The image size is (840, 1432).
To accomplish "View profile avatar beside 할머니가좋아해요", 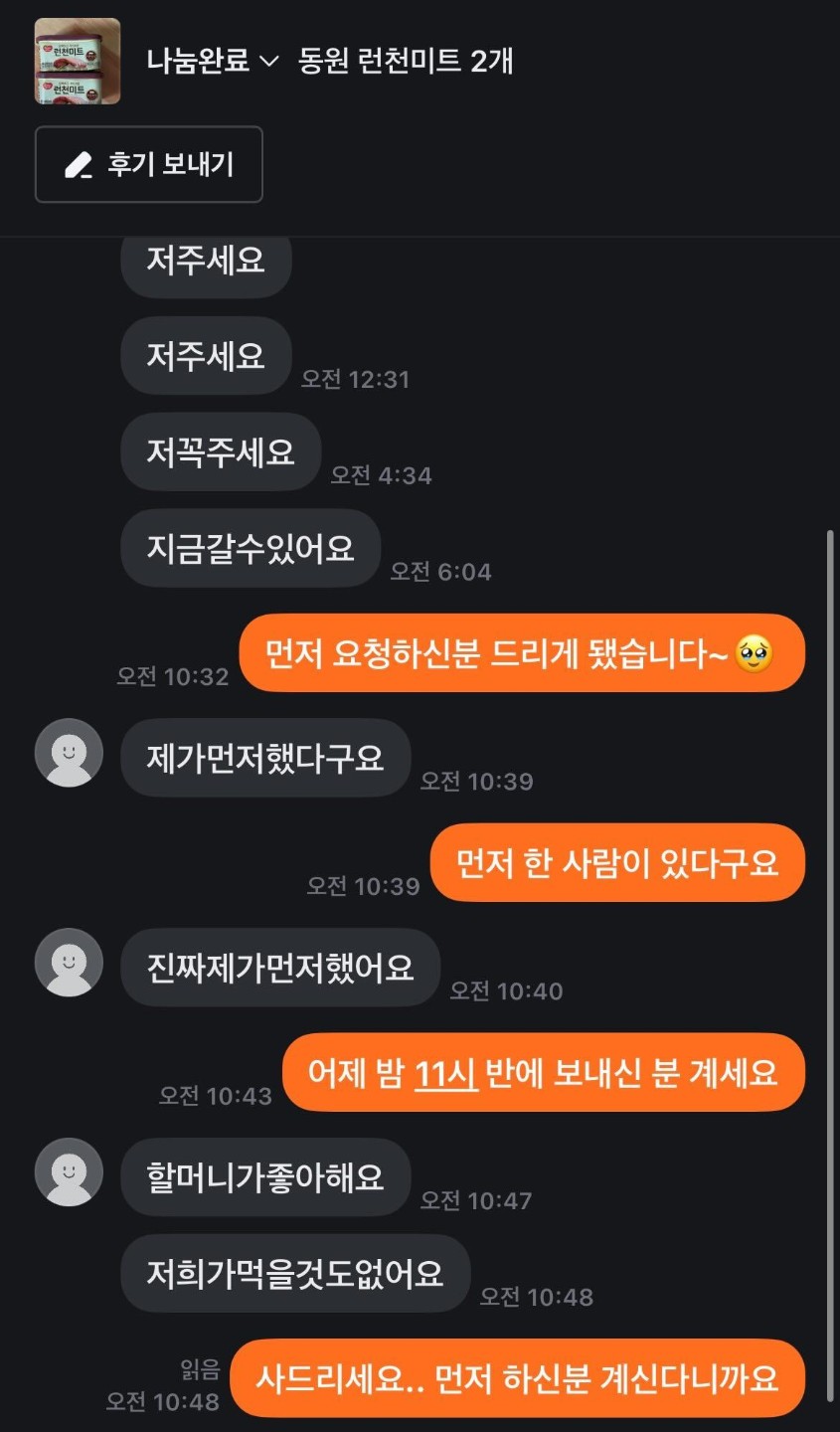I will point(69,1172).
